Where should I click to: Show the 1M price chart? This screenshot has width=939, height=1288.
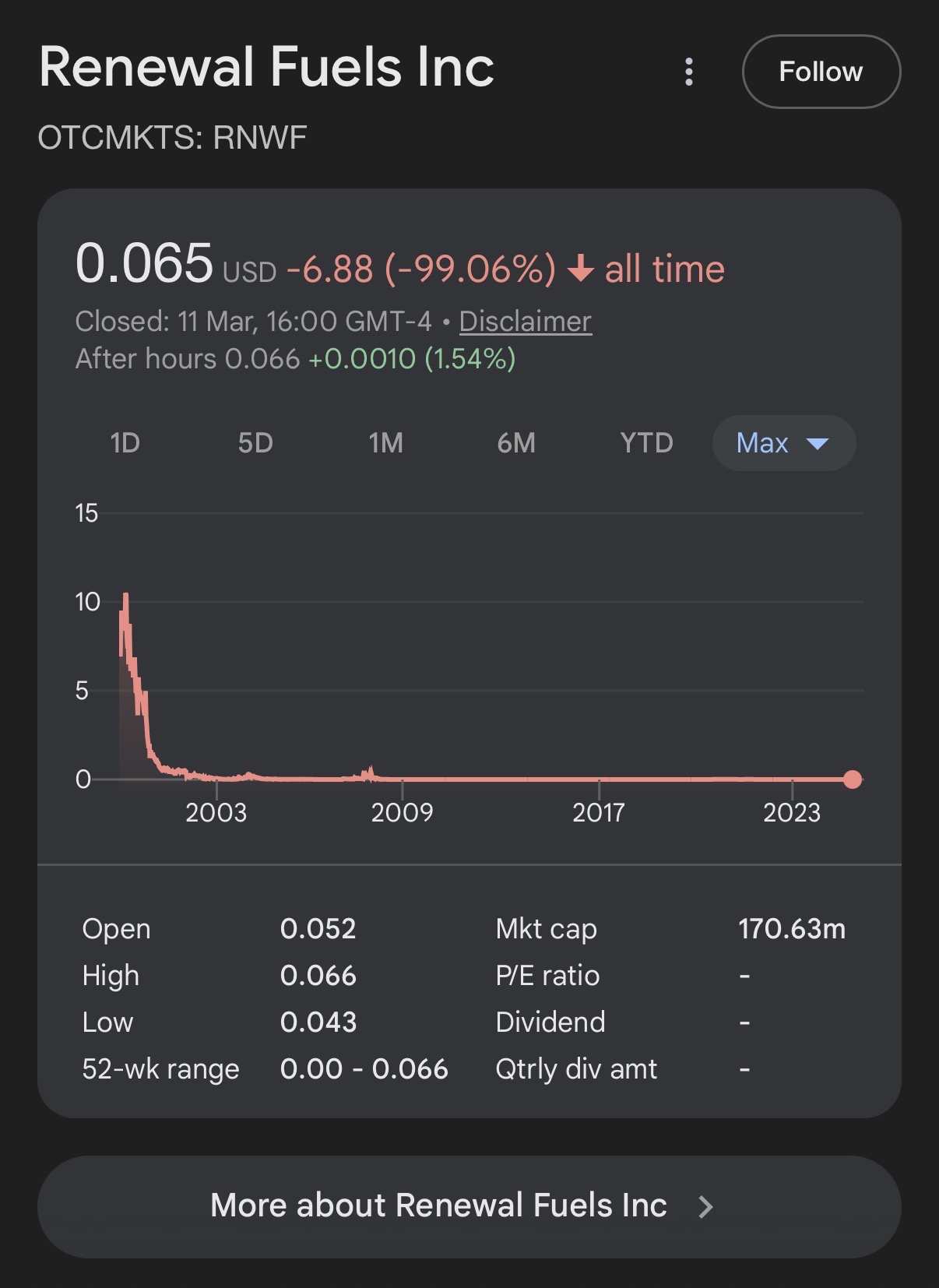coord(386,443)
